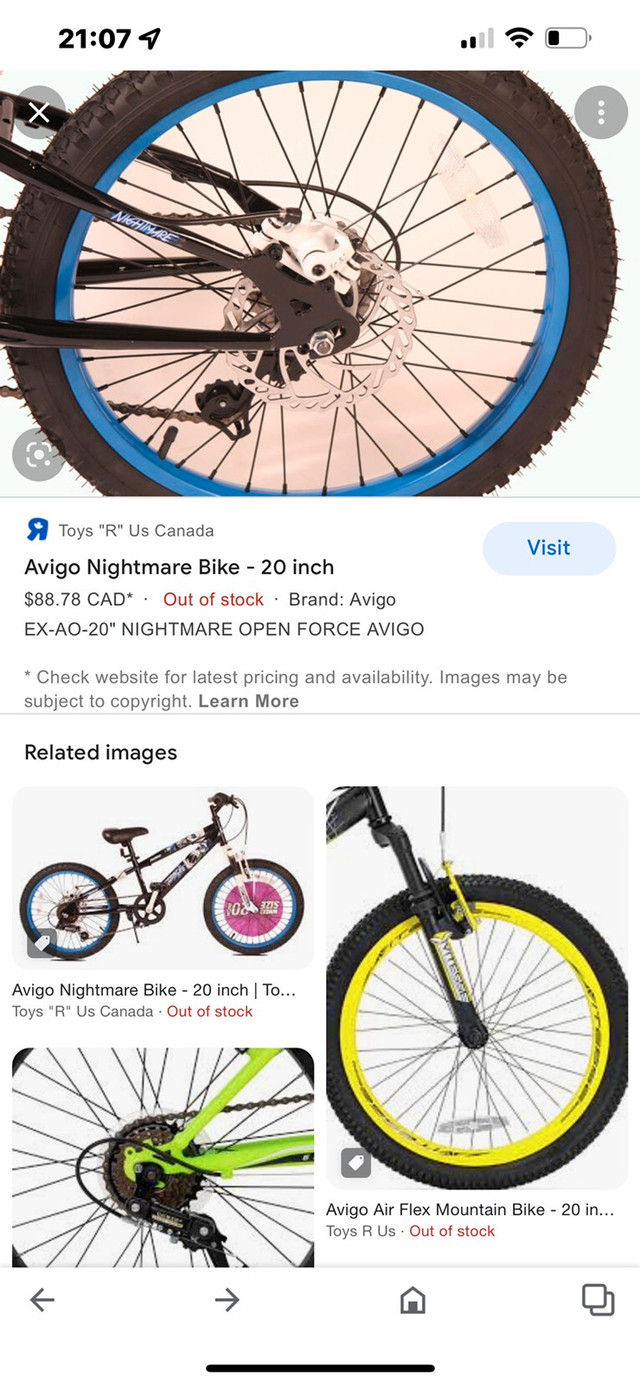This screenshot has height=1384, width=640.
Task: Close the image viewer
Action: click(x=38, y=113)
